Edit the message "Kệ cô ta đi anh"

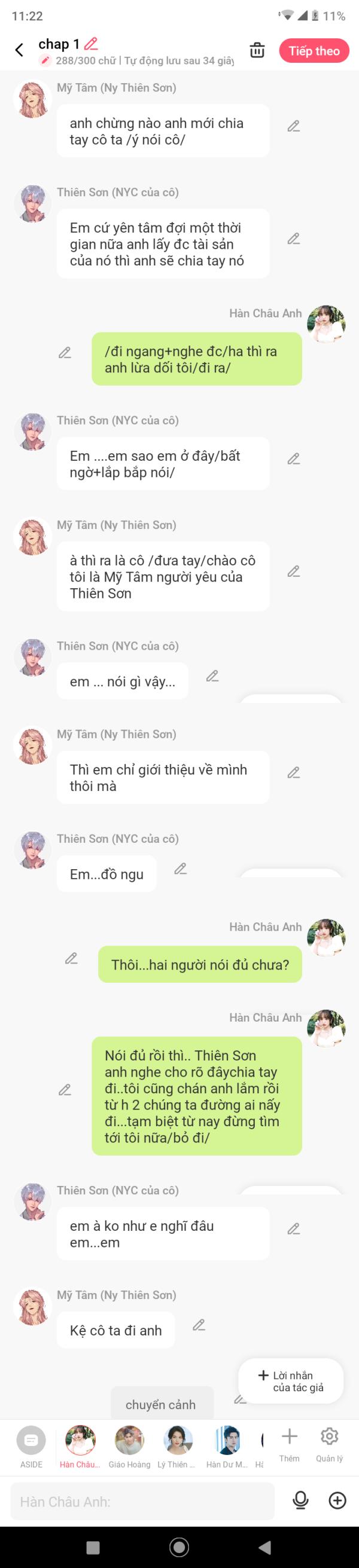[x=199, y=1325]
